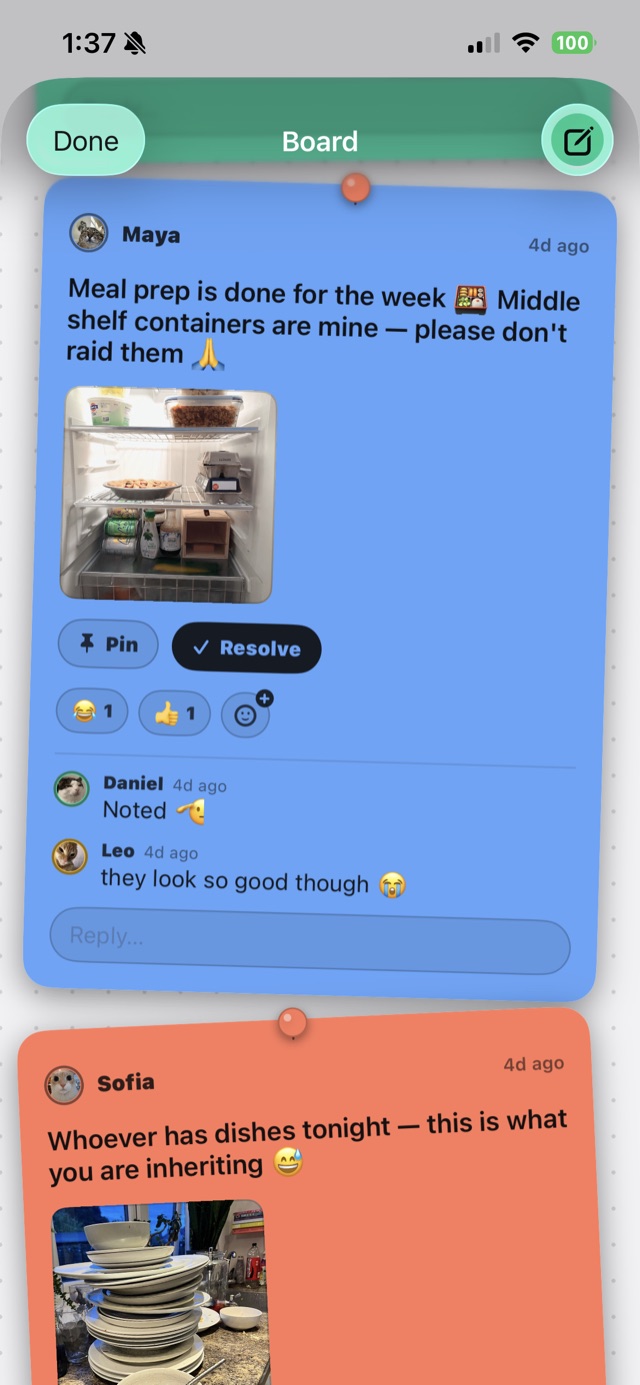
Task: Open the fridge photo in Maya's note
Action: click(x=168, y=496)
